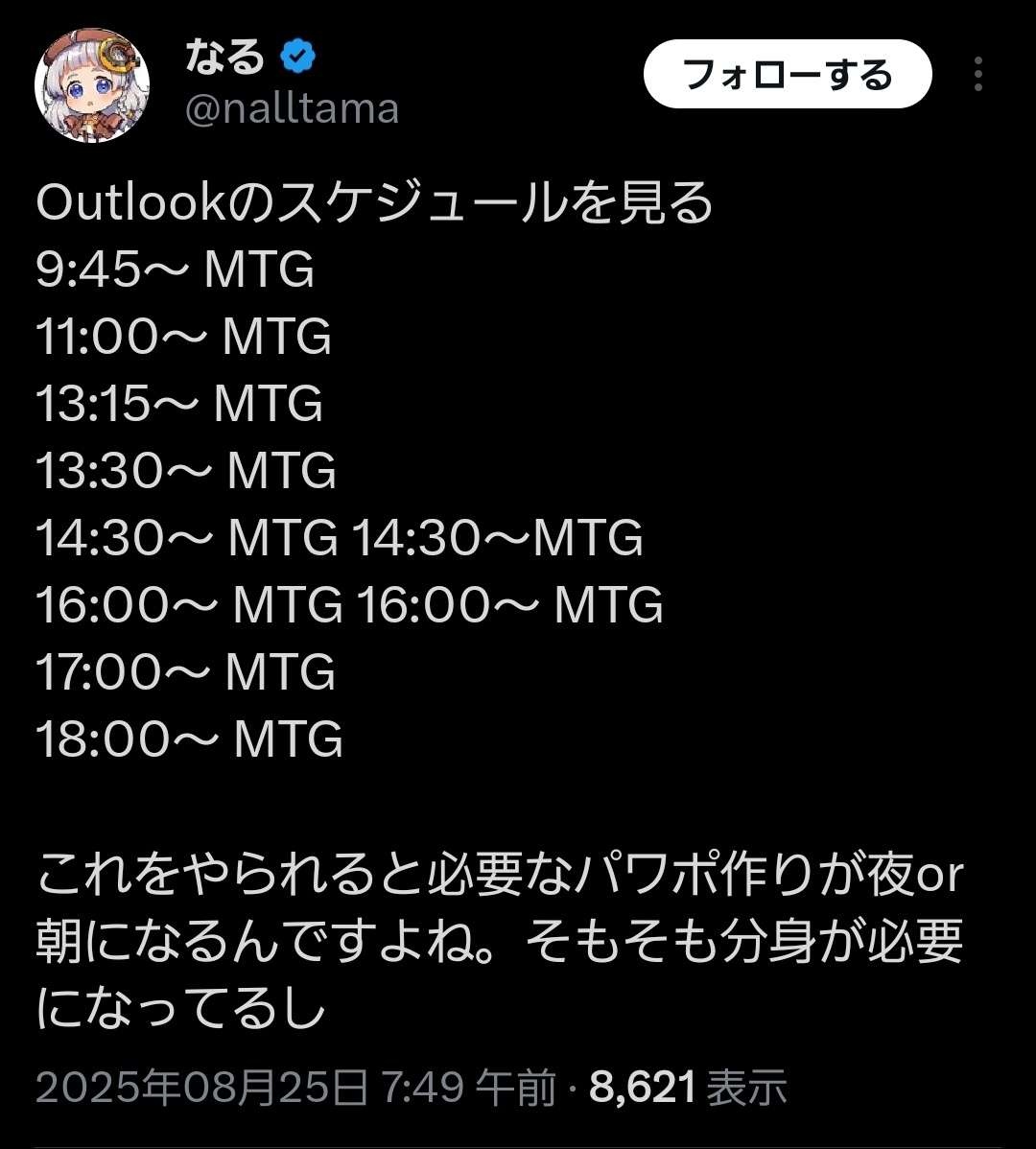Screen dimensions: 1036x1149
Task: Open the post's overflow menu
Action: coord(977,74)
